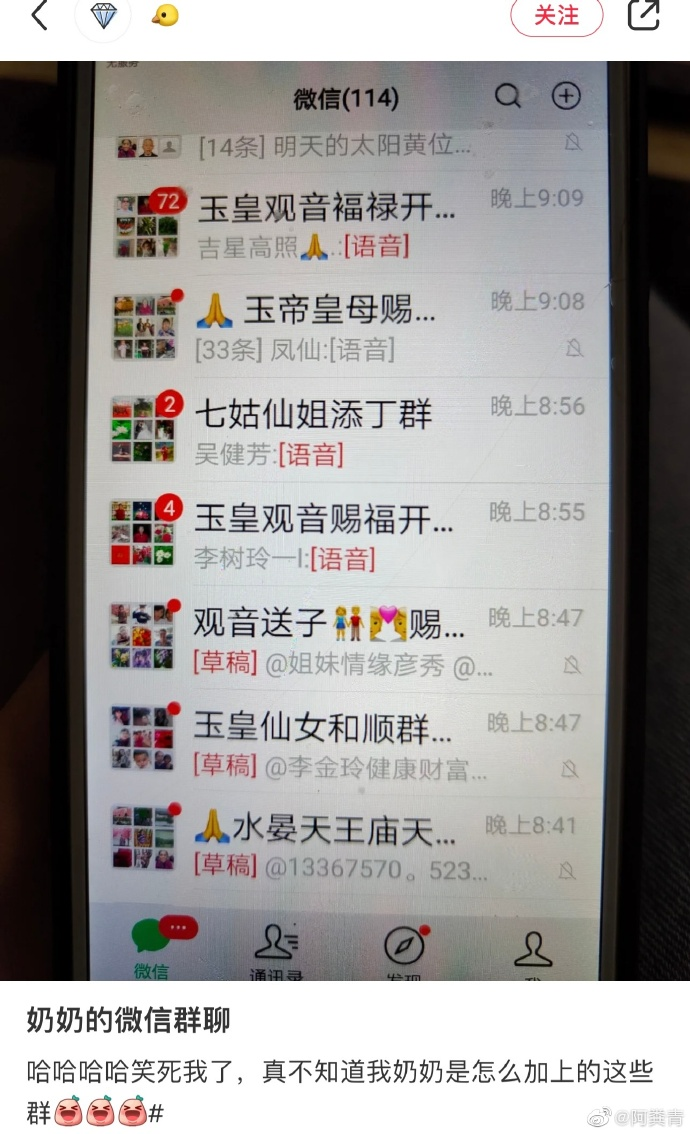Open the author's diamond avatar profile
Image resolution: width=690 pixels, height=1134 pixels.
pos(104,16)
